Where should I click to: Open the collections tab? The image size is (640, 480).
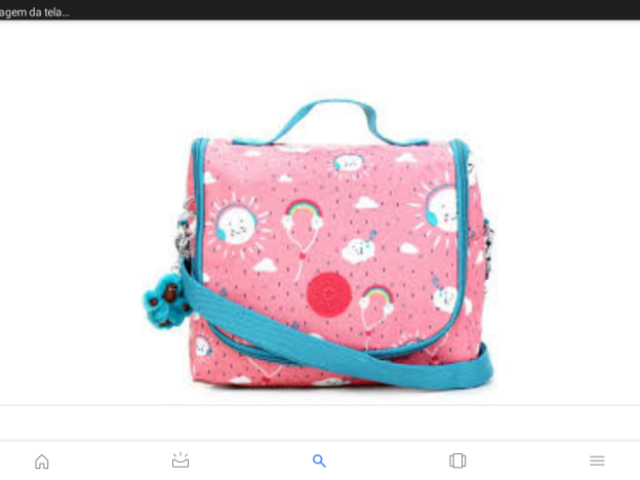click(458, 461)
